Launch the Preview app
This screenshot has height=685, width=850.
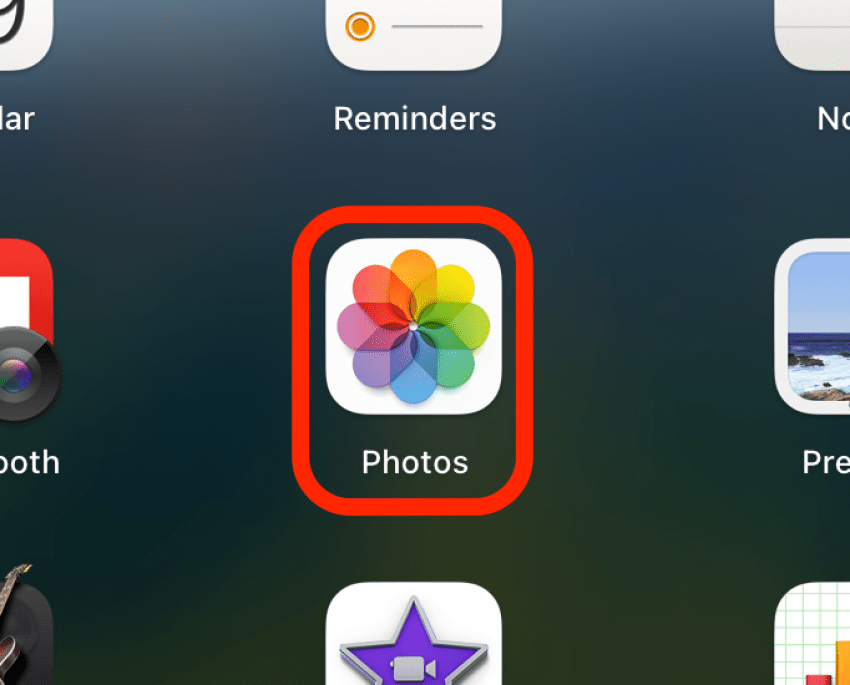pos(815,326)
